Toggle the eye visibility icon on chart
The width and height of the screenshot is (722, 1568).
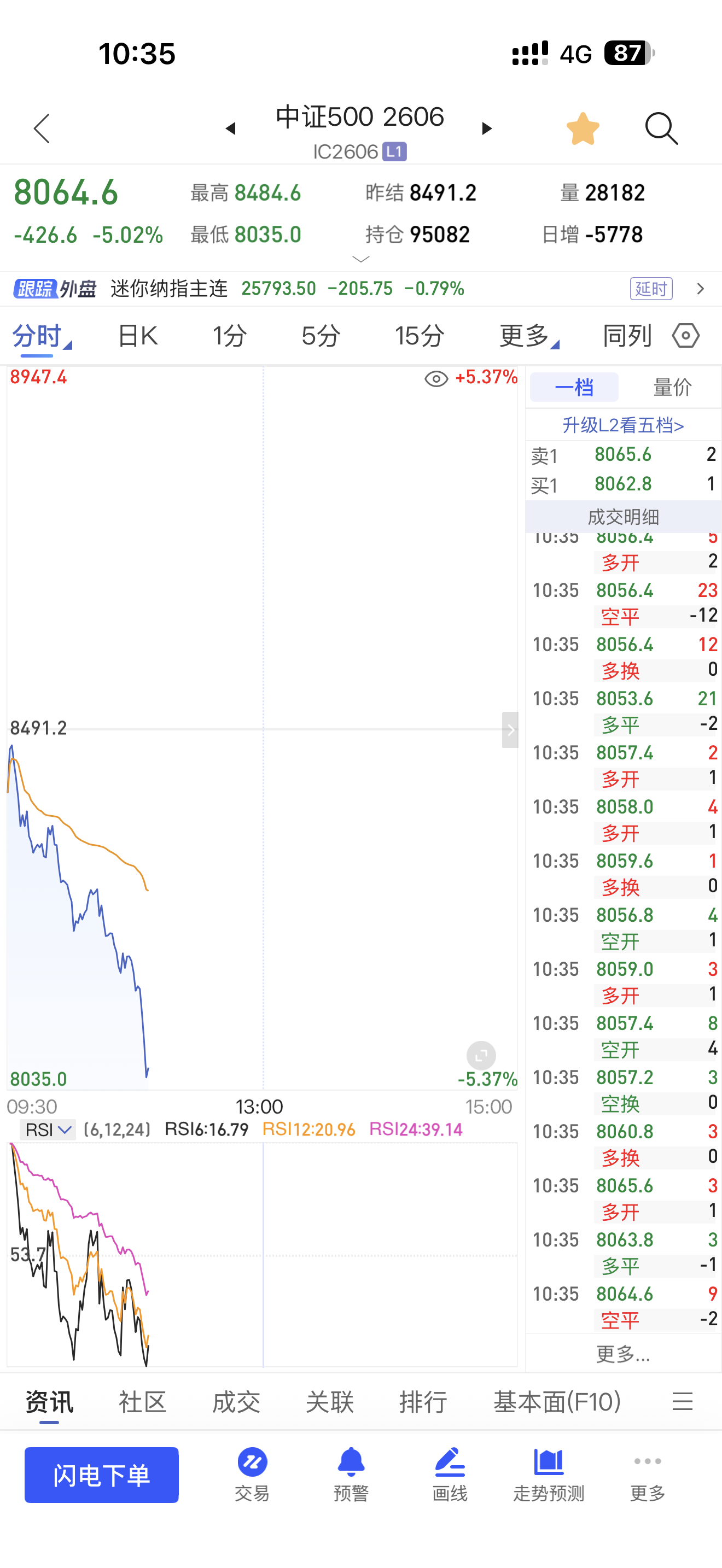436,379
